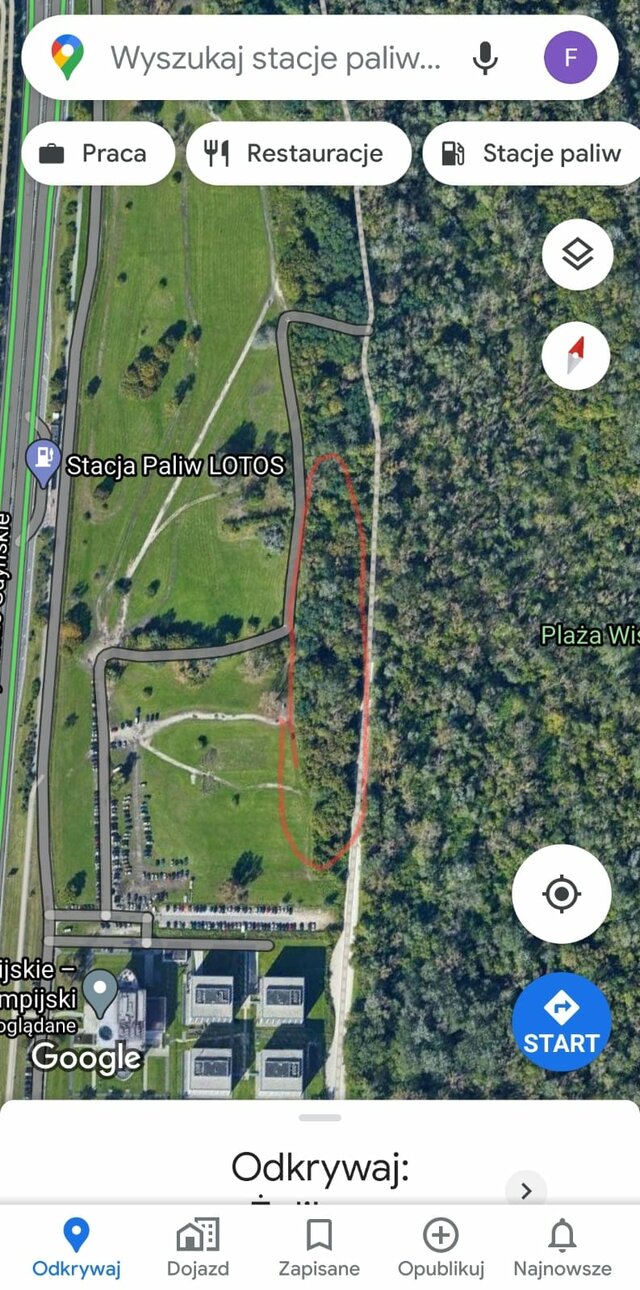The width and height of the screenshot is (640, 1290).
Task: Open the Opublikuj tab
Action: tap(441, 1247)
